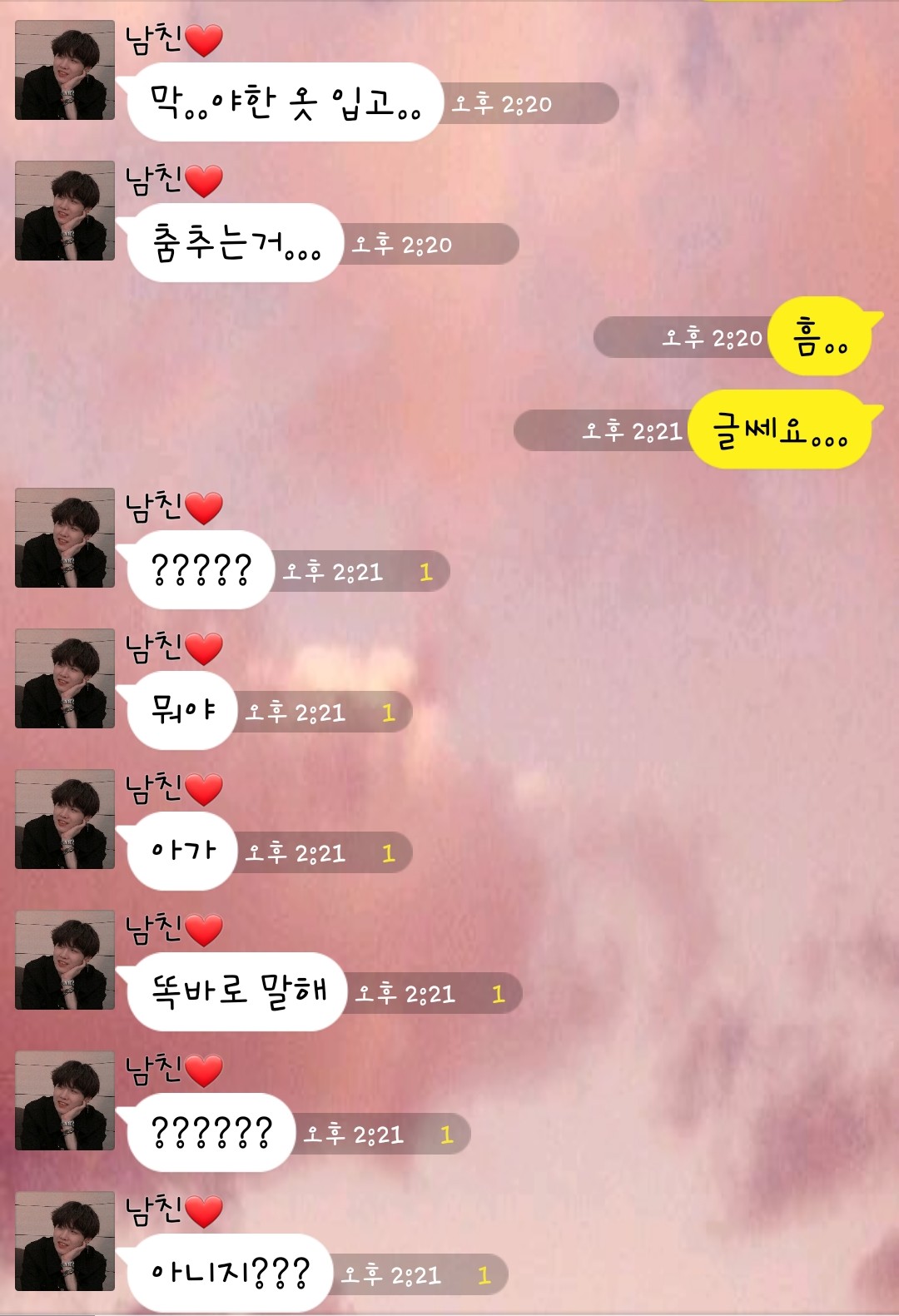This screenshot has width=899, height=1316.
Task: Open avatar beside '똑바로 말해' message
Action: [x=65, y=960]
